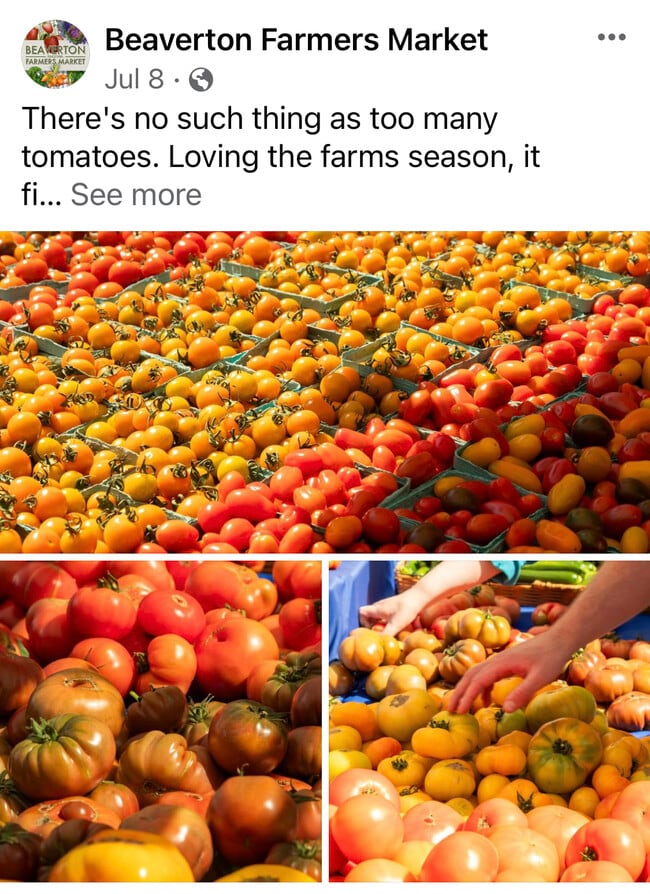Screen dimensions: 650x894
Task: Expand the caption with See more
Action: pos(135,194)
